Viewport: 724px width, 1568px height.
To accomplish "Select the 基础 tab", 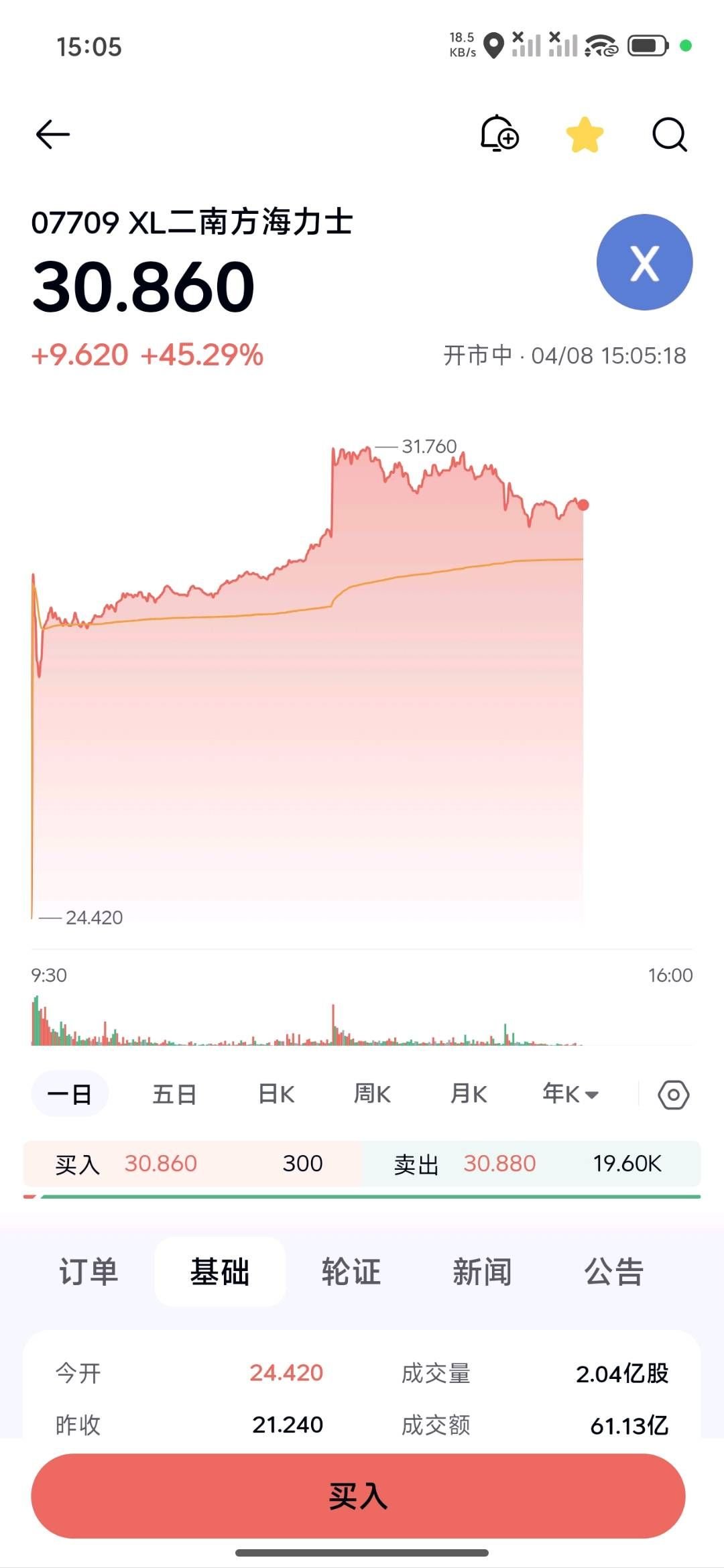I will tap(220, 1272).
